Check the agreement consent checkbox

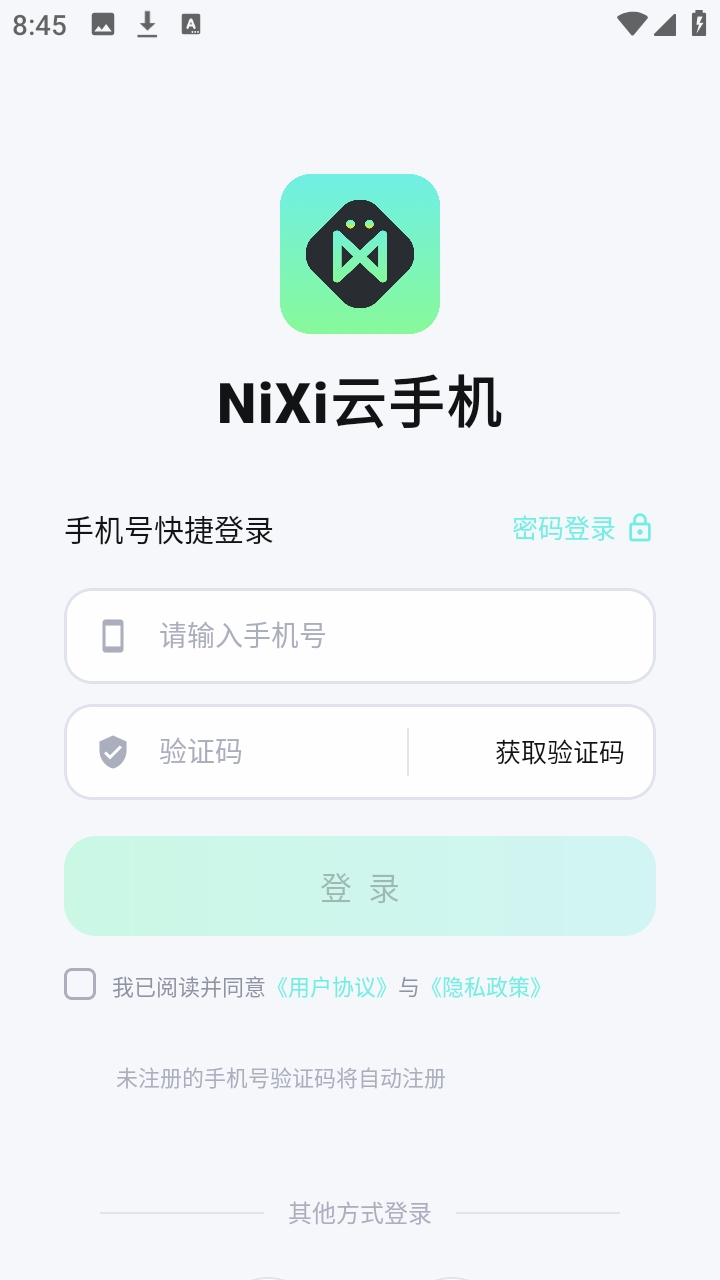(x=80, y=985)
